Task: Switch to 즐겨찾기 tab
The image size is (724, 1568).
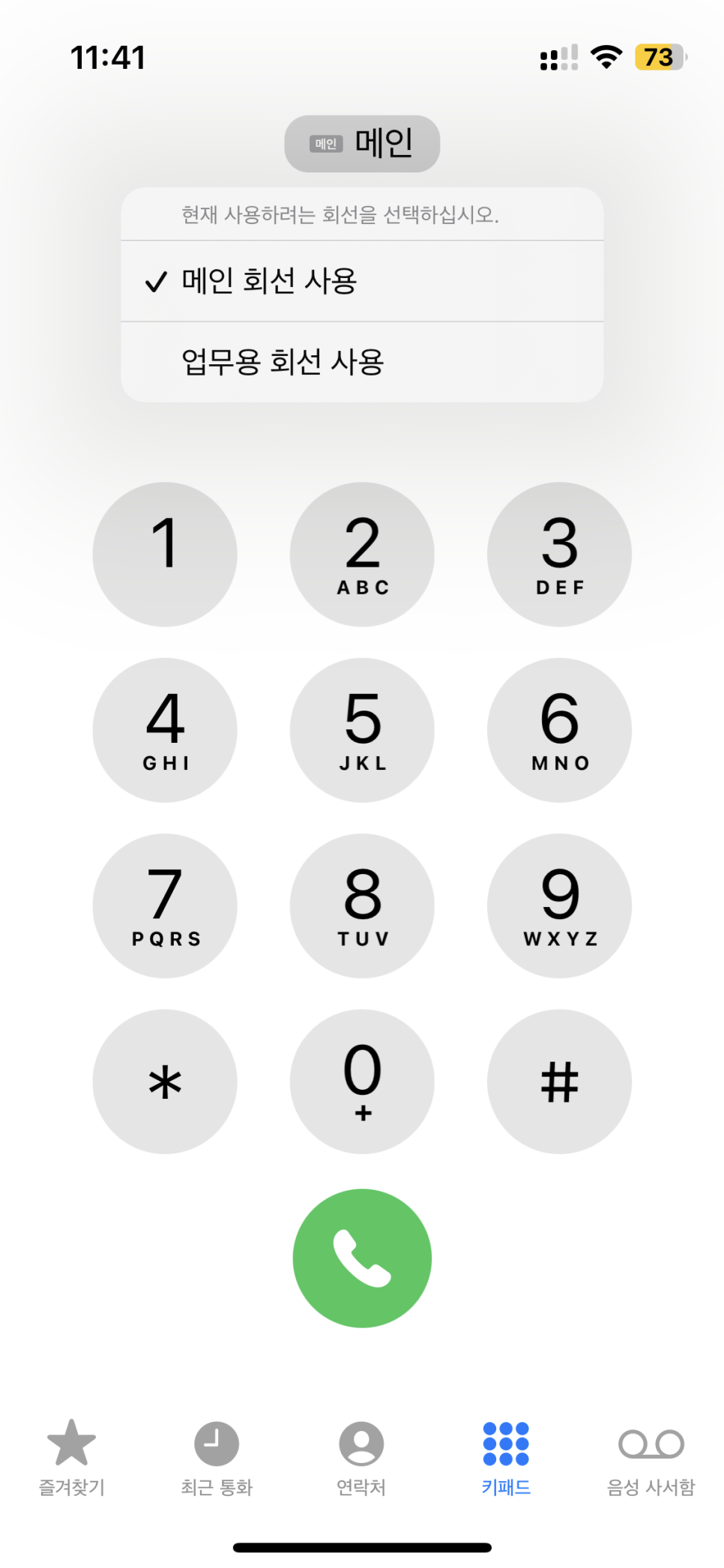Action: pos(72,1458)
